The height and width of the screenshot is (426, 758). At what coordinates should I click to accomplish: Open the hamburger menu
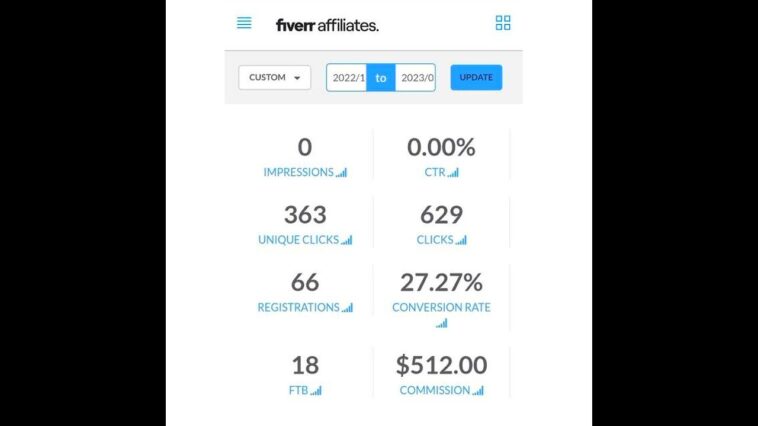(x=244, y=23)
